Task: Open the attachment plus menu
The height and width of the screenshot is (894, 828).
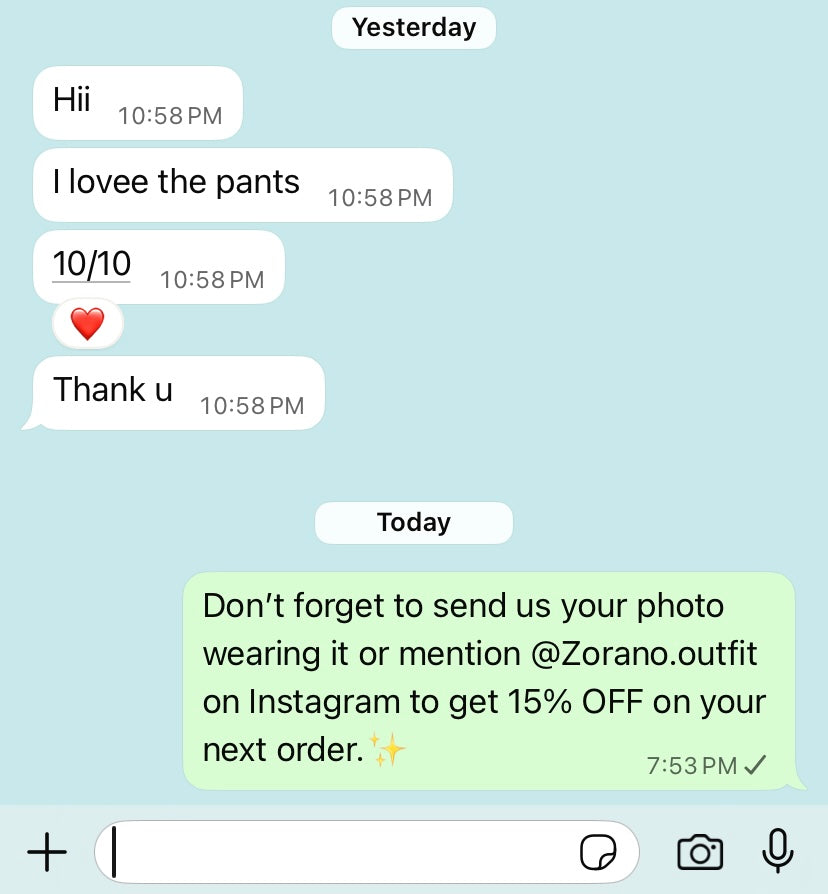Action: 46,852
